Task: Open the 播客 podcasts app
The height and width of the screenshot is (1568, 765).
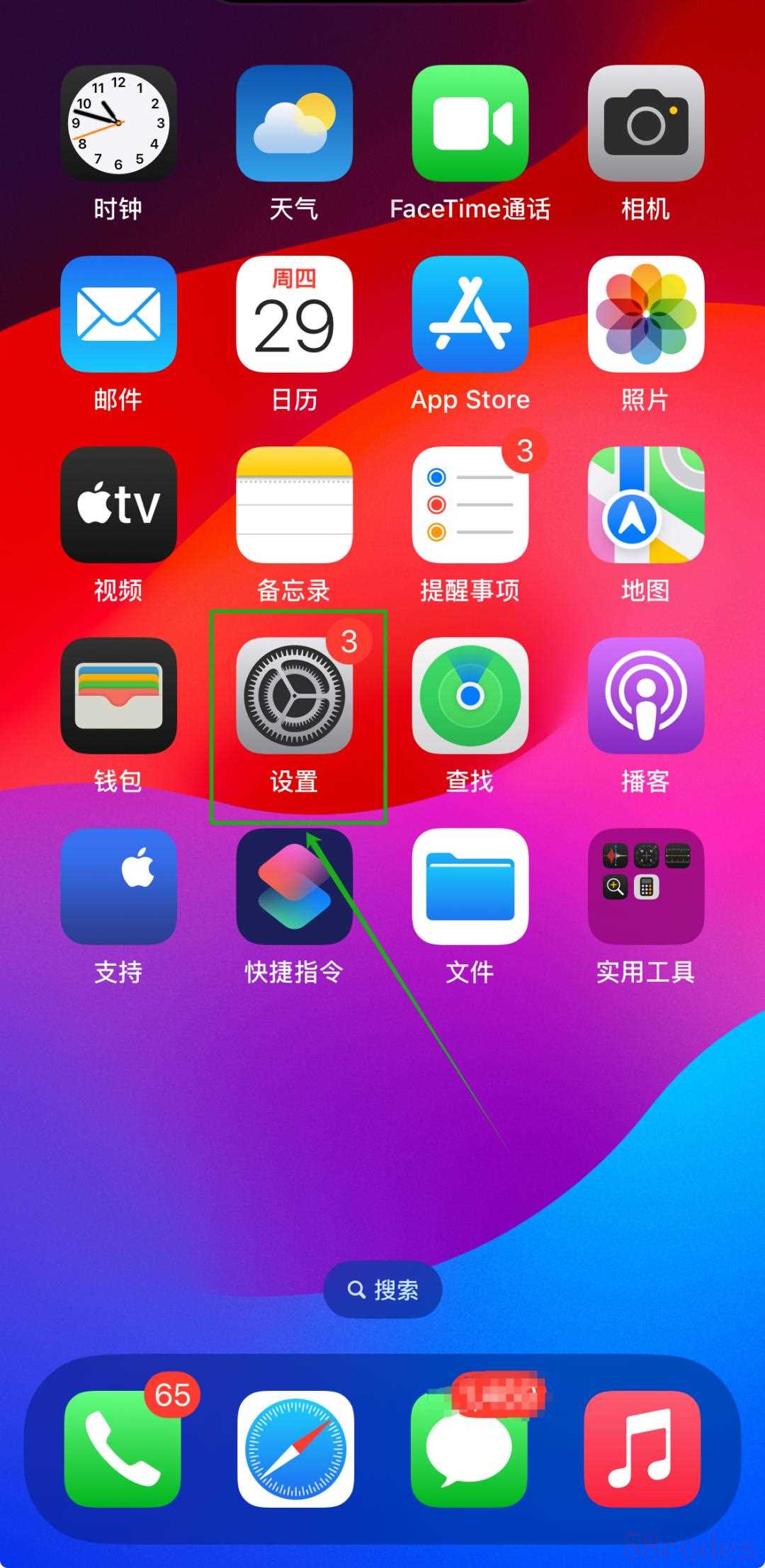Action: click(x=645, y=695)
